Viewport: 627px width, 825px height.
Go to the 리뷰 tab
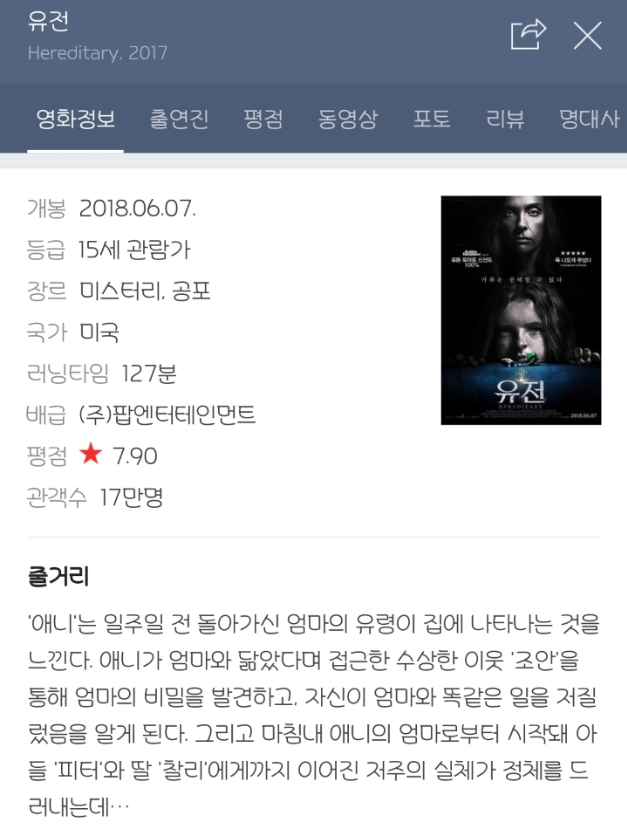(505, 120)
